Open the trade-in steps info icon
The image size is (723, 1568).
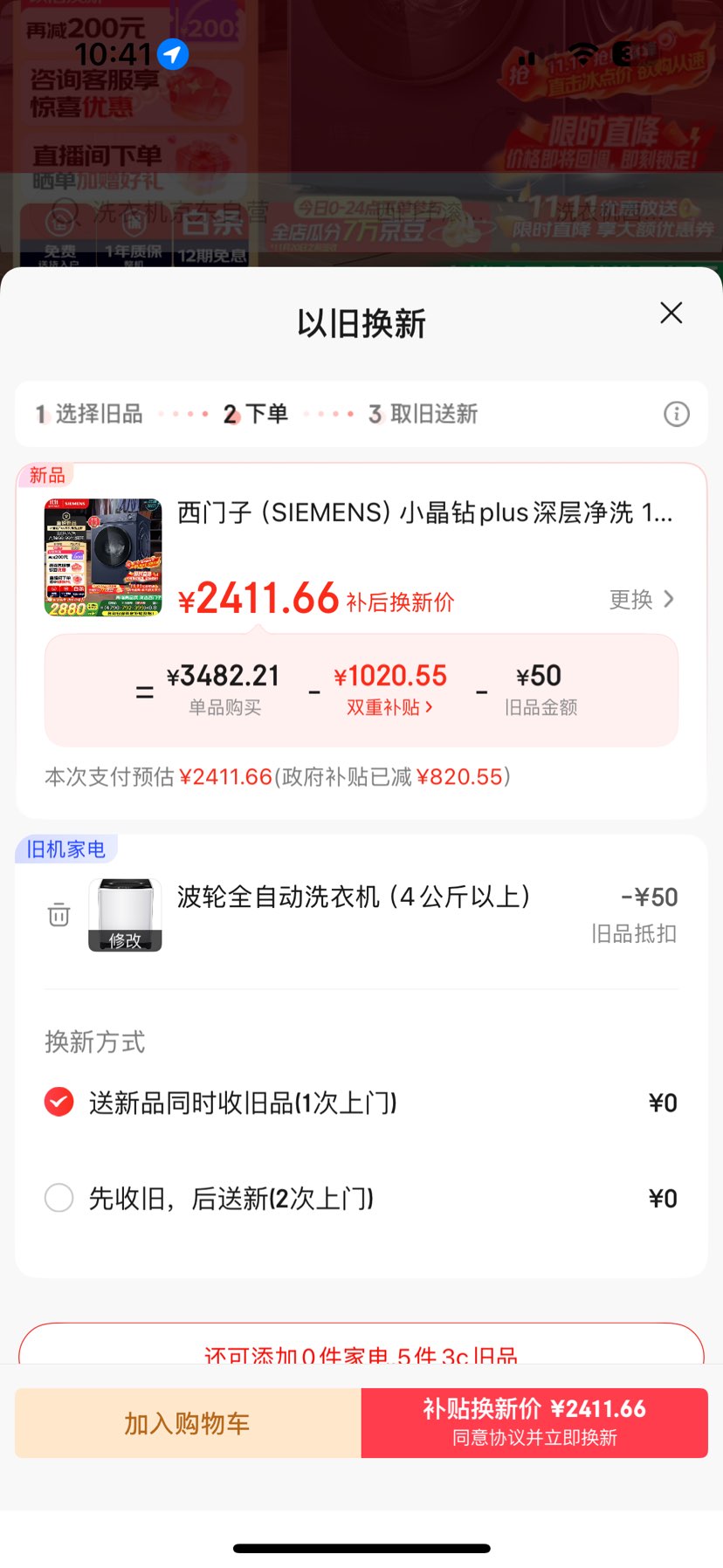(676, 414)
